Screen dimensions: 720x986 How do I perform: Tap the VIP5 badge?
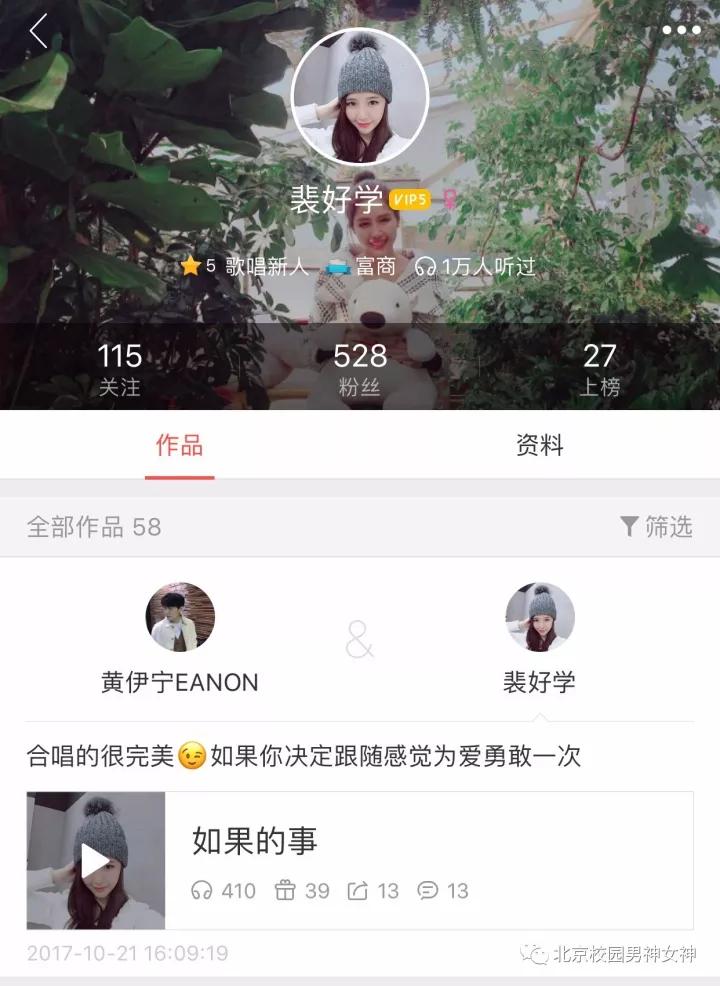pyautogui.click(x=410, y=200)
